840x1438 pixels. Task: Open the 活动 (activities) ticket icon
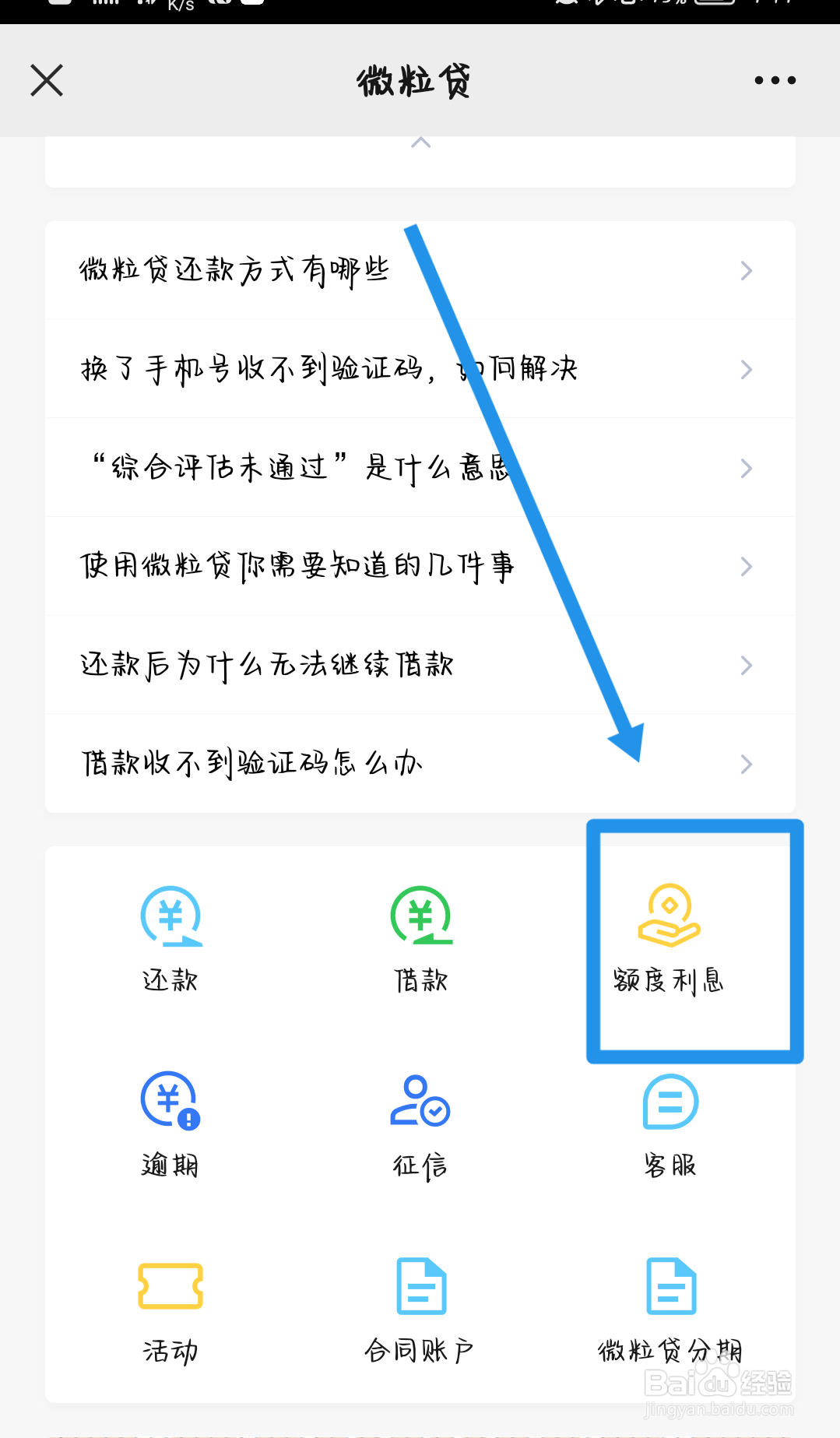point(170,1308)
